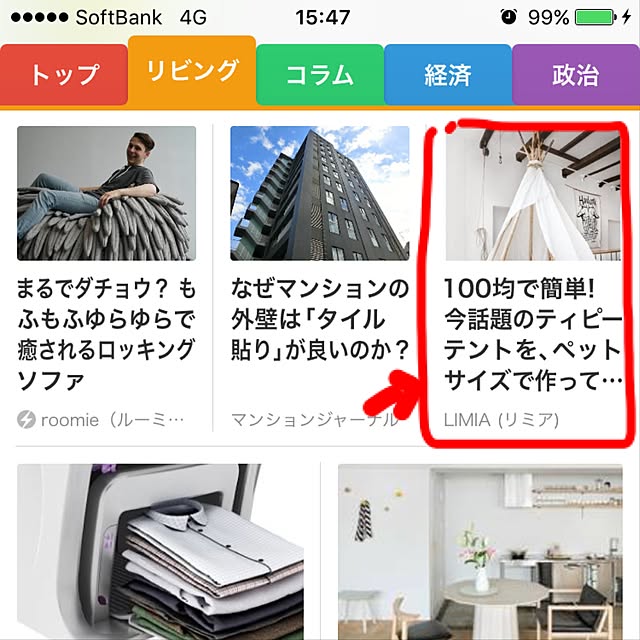Switch to the トップ tab
Screen dimensions: 640x640
pos(64,75)
